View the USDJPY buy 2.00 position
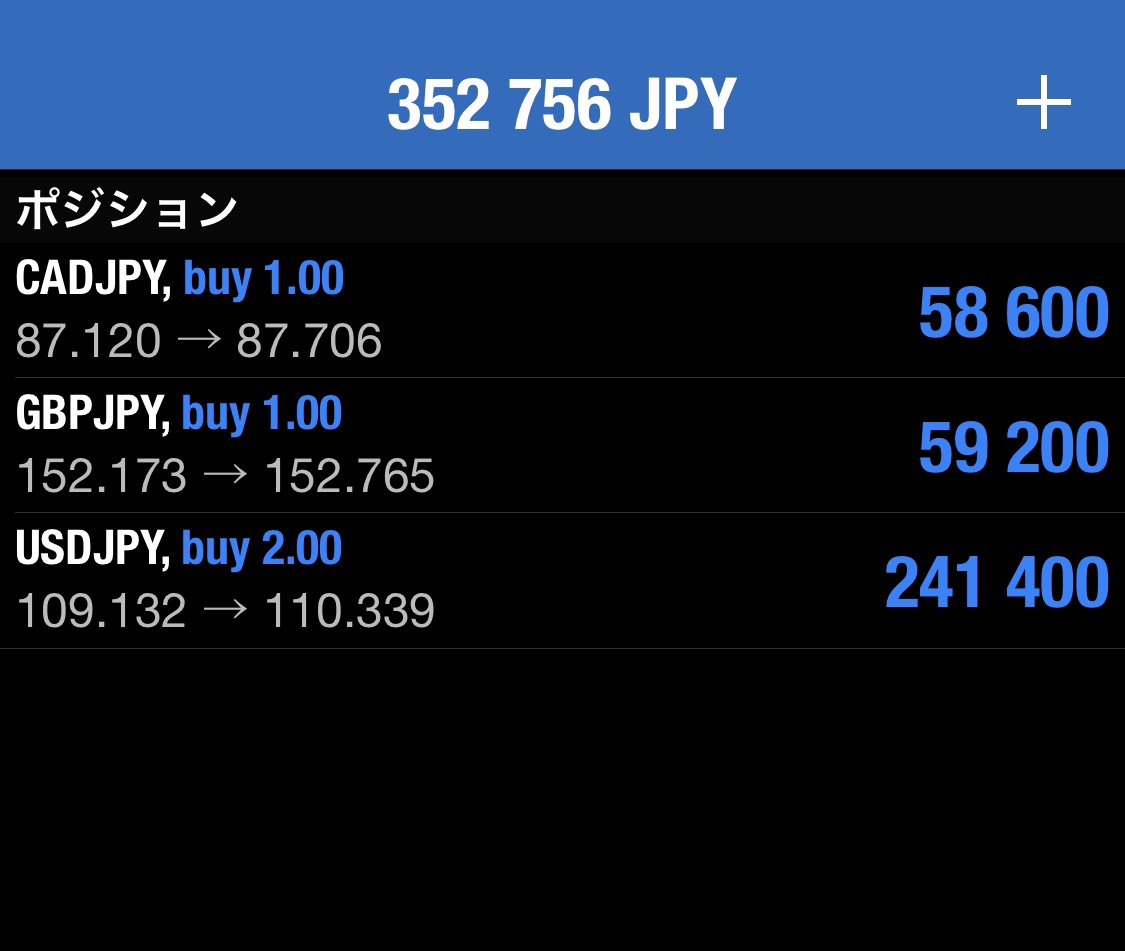Viewport: 1125px width, 951px height. point(562,581)
